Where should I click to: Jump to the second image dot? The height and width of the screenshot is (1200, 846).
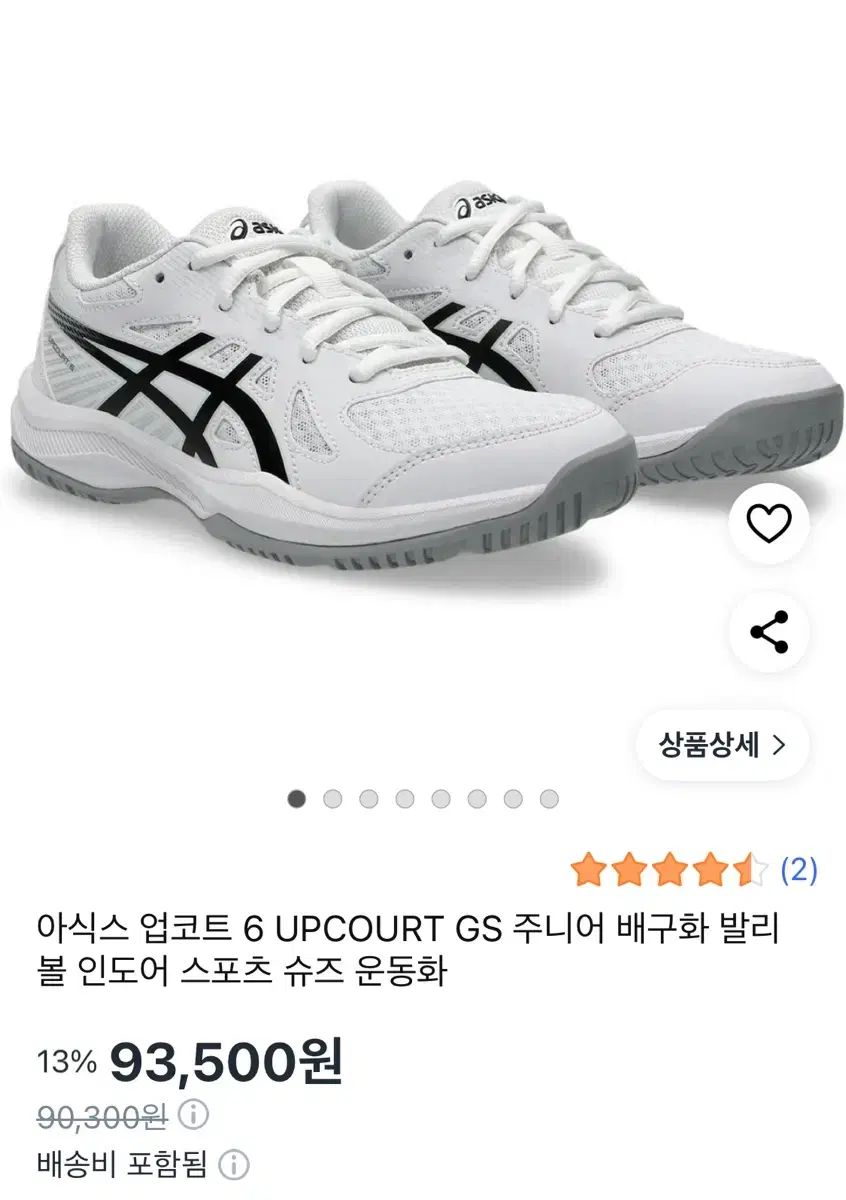click(x=333, y=799)
